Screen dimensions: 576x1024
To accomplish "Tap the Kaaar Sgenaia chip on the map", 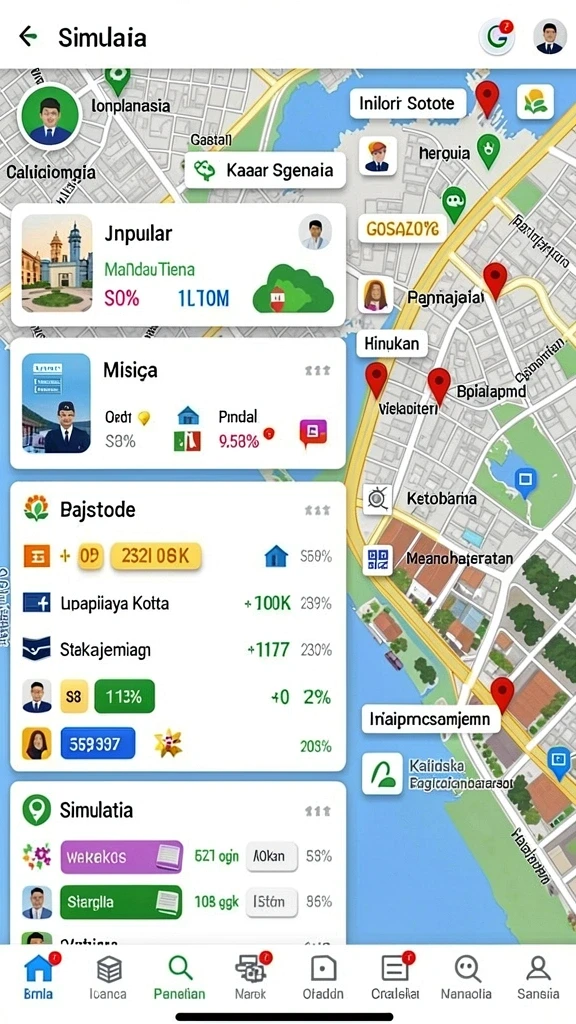I will pos(265,170).
